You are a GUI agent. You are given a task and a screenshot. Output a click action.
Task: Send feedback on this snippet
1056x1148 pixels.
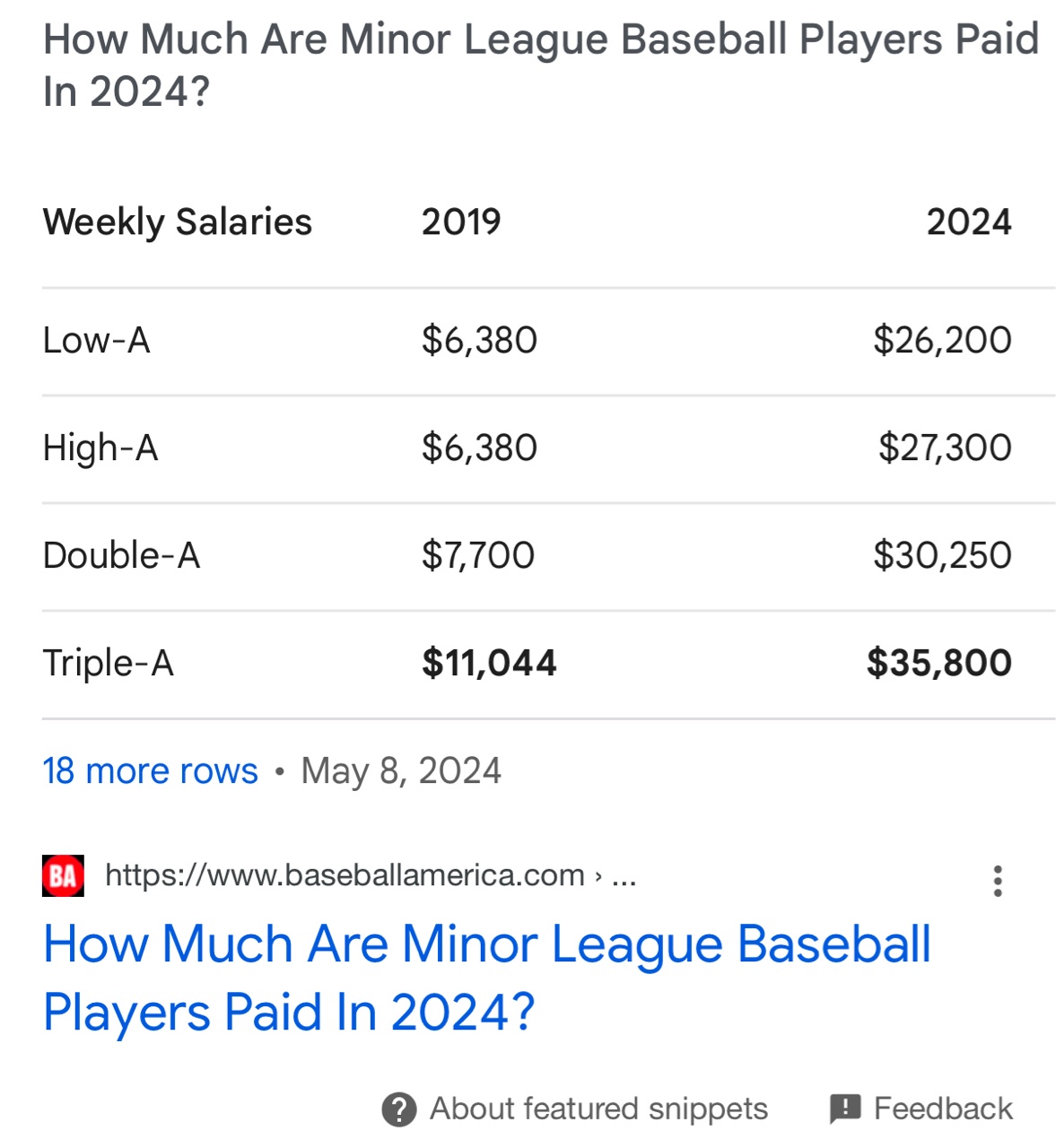tap(921, 1109)
